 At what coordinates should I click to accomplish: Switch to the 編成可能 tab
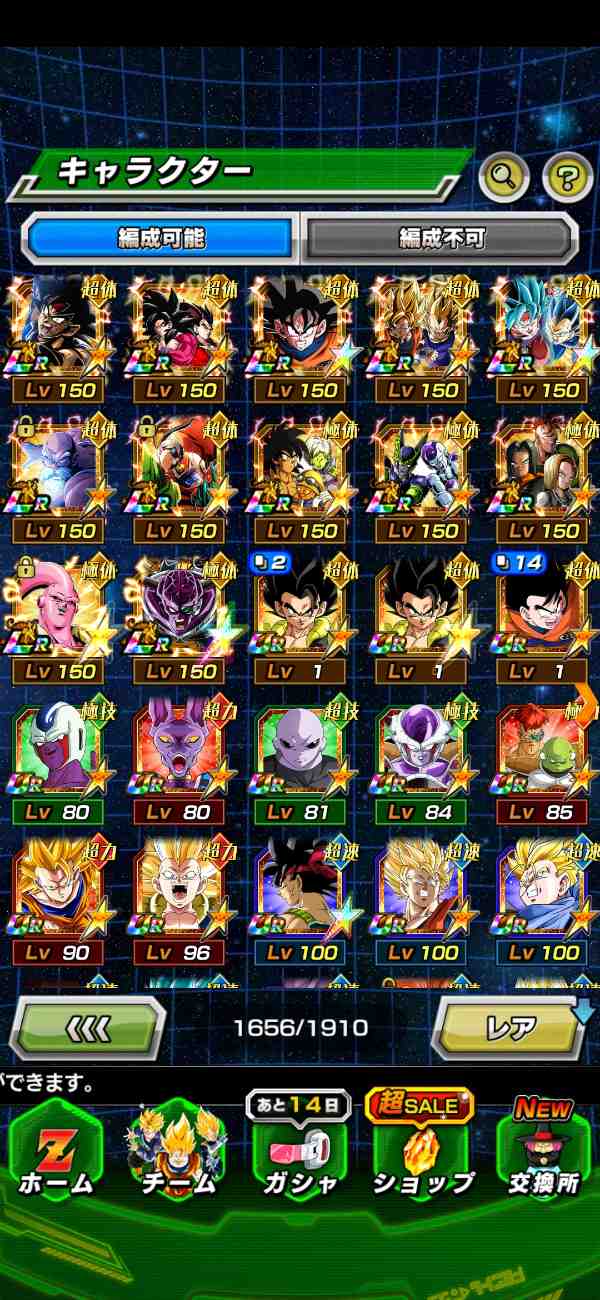coord(161,238)
